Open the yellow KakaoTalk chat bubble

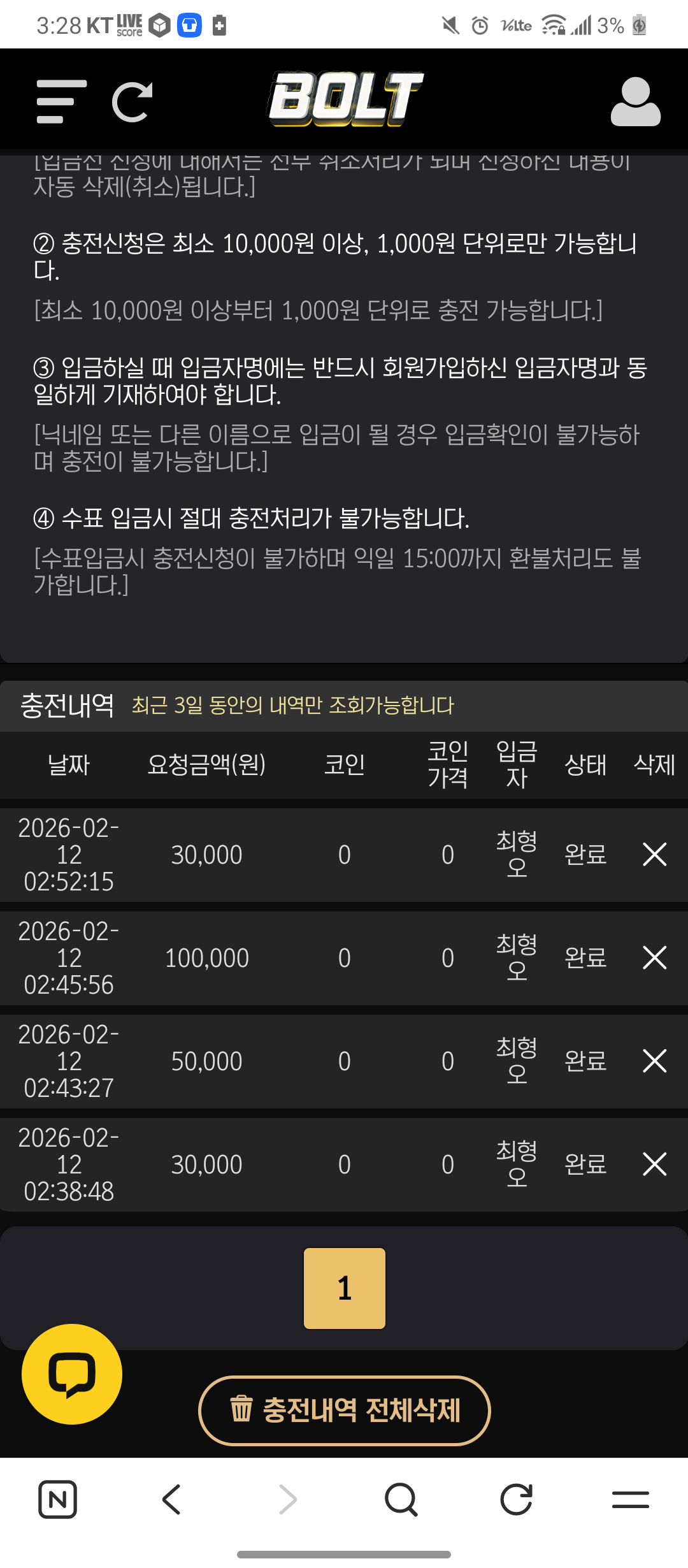(x=71, y=1374)
